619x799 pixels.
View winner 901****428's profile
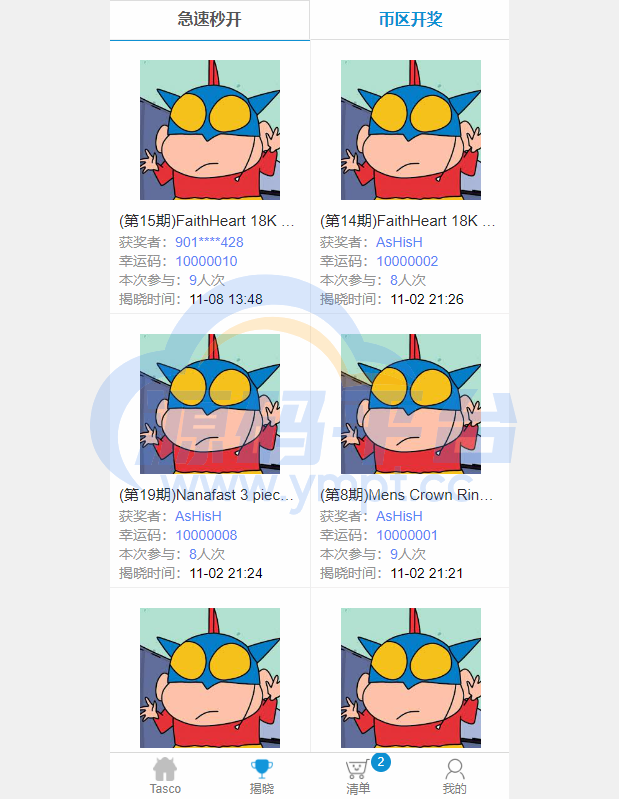click(x=209, y=242)
